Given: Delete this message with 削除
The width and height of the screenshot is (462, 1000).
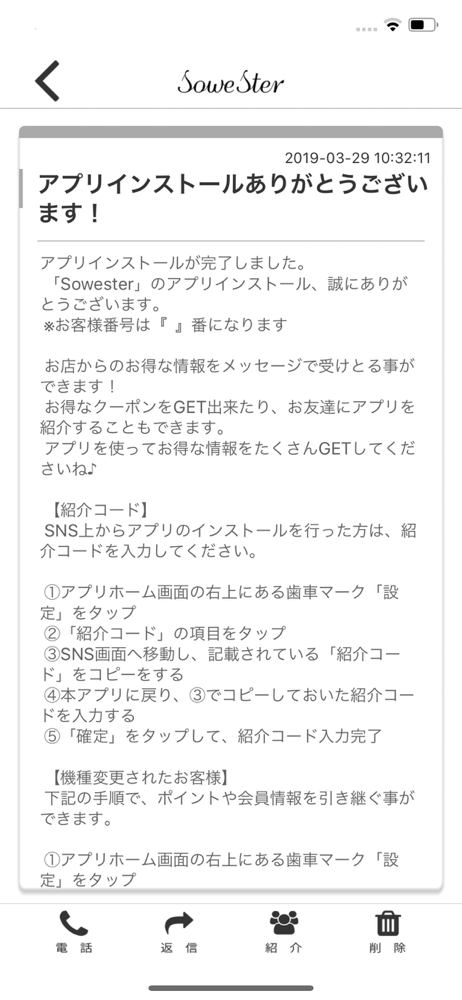Looking at the screenshot, I should [387, 932].
